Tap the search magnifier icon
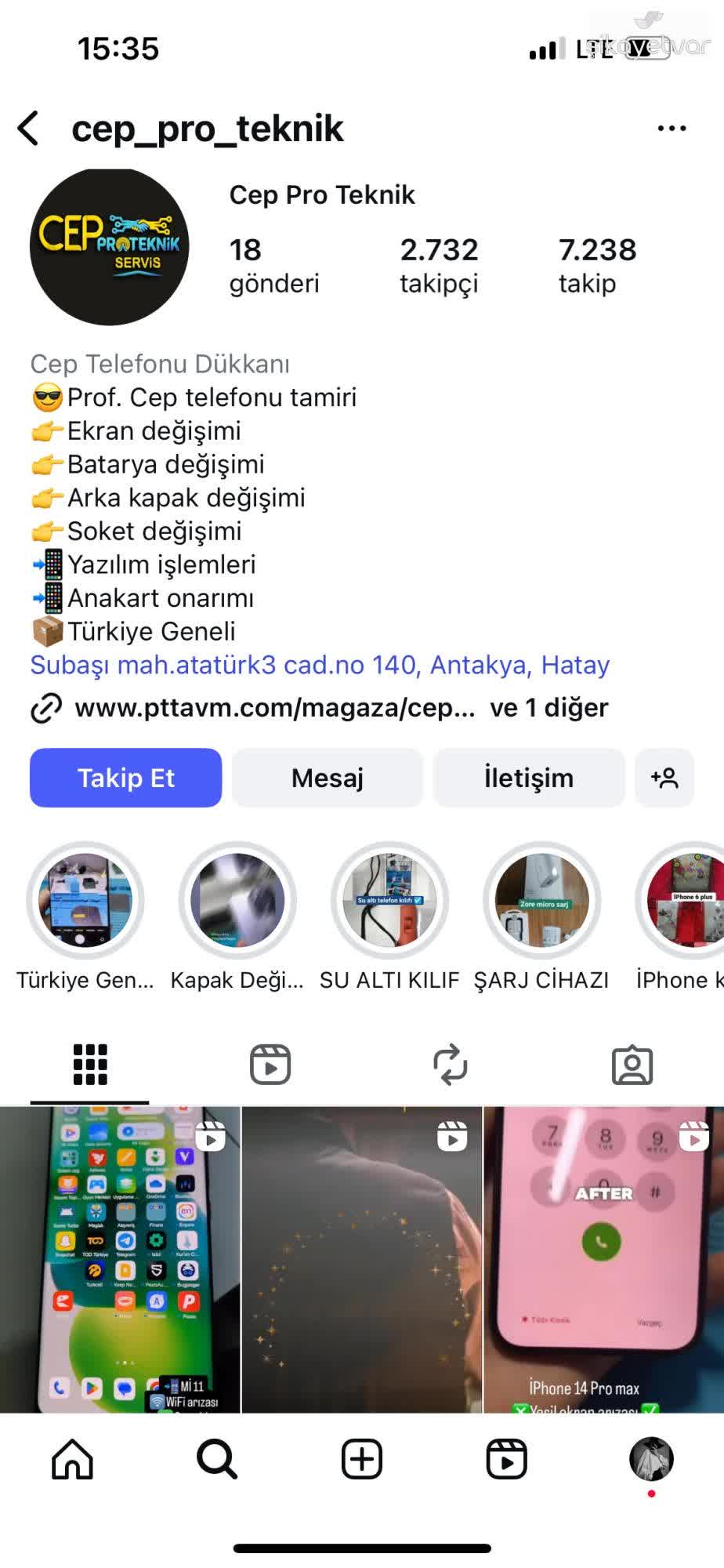724x1568 pixels. [x=217, y=1458]
